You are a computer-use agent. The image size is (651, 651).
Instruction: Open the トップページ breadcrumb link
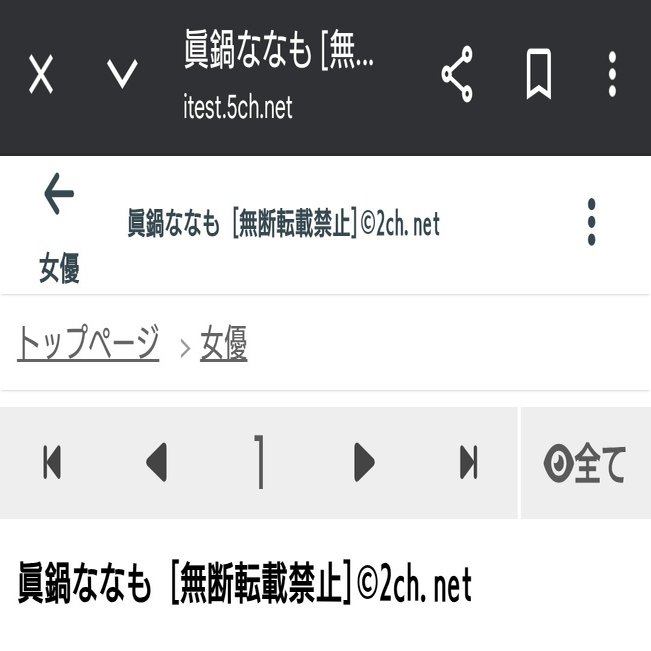pos(88,344)
